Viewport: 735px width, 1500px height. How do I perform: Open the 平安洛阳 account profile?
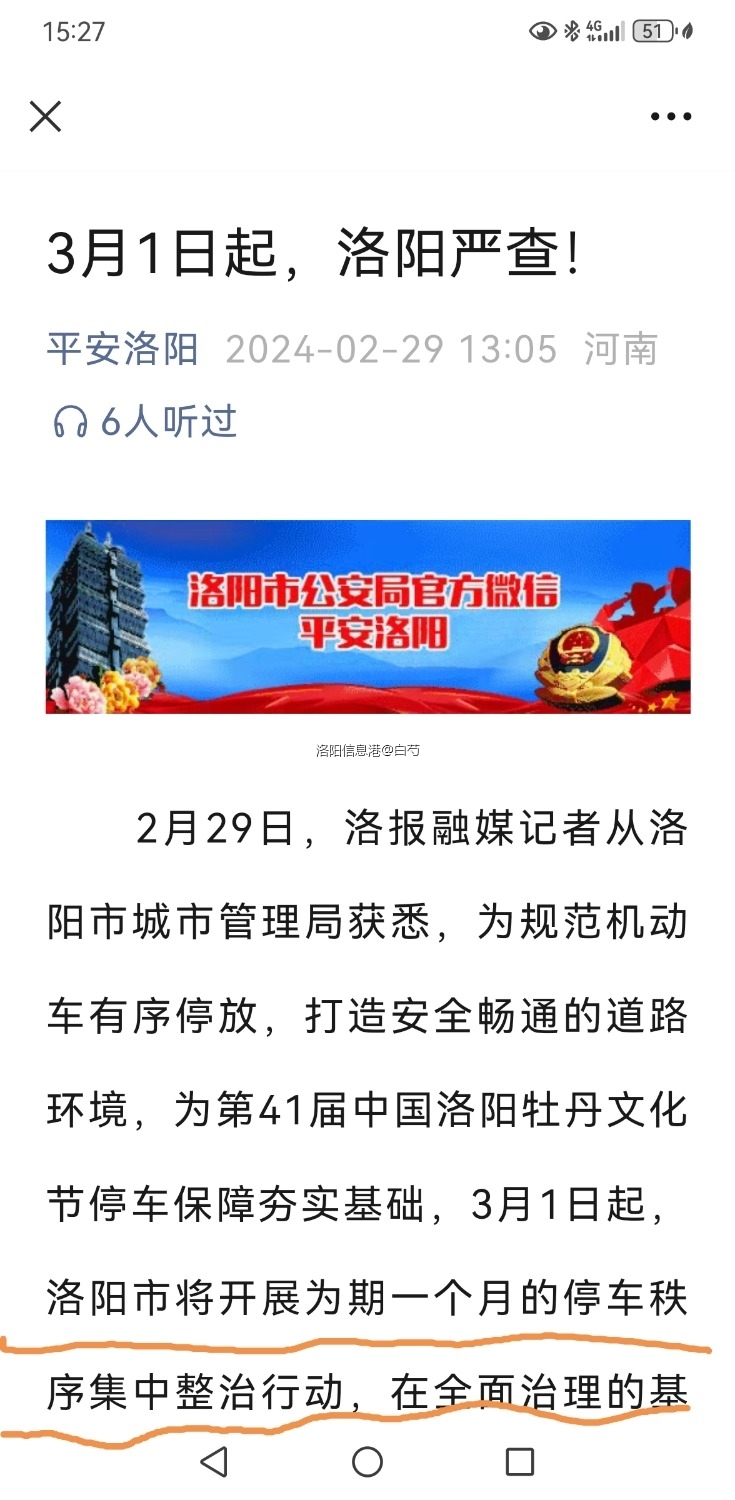tap(122, 350)
